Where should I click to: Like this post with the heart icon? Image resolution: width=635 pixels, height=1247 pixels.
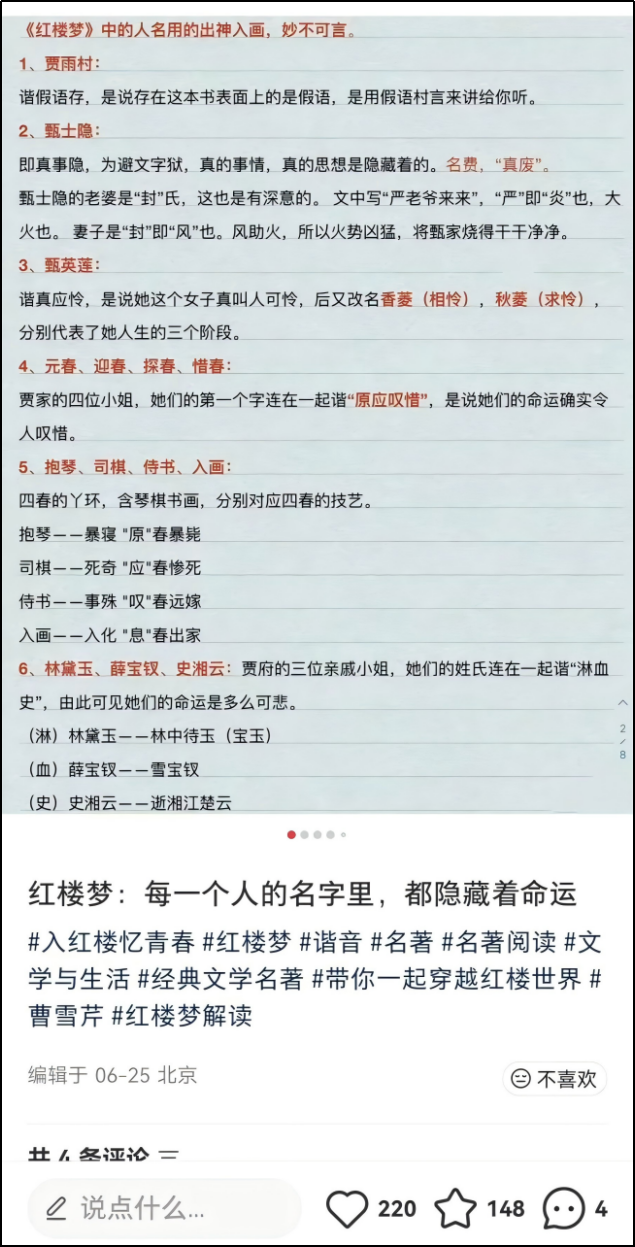pyautogui.click(x=348, y=1208)
